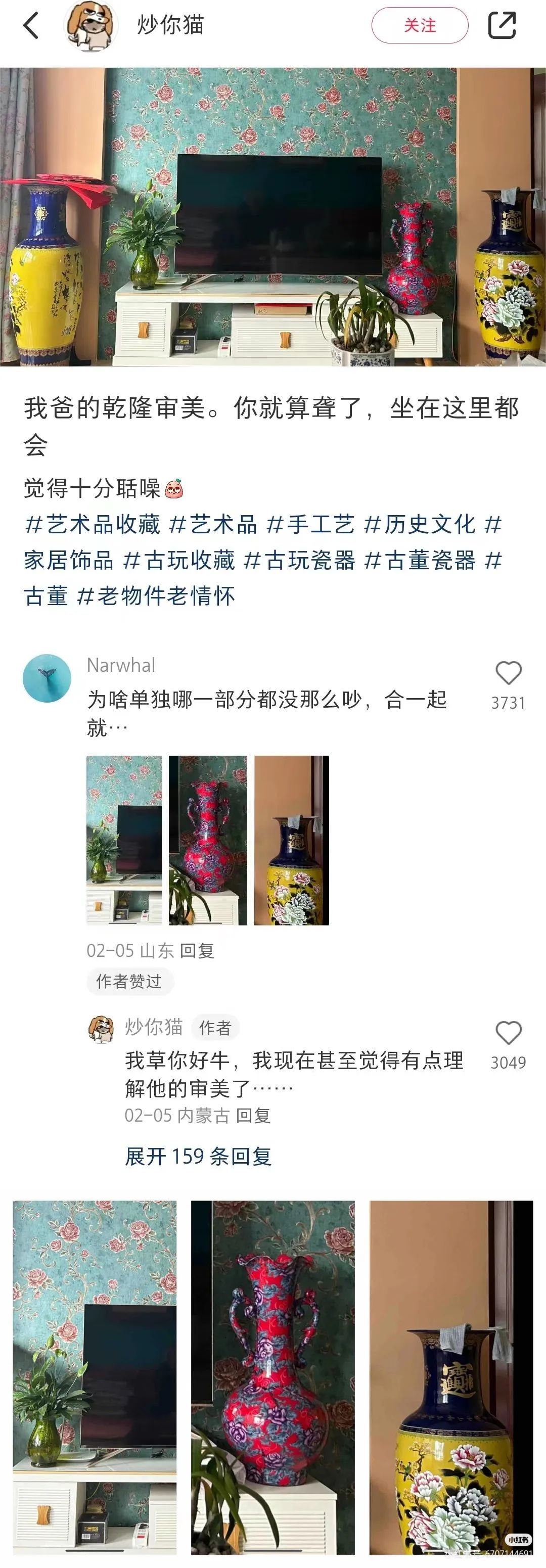Reply to 炒你猫's comment from 内蒙古
The image size is (546, 1568).
[x=253, y=1115]
